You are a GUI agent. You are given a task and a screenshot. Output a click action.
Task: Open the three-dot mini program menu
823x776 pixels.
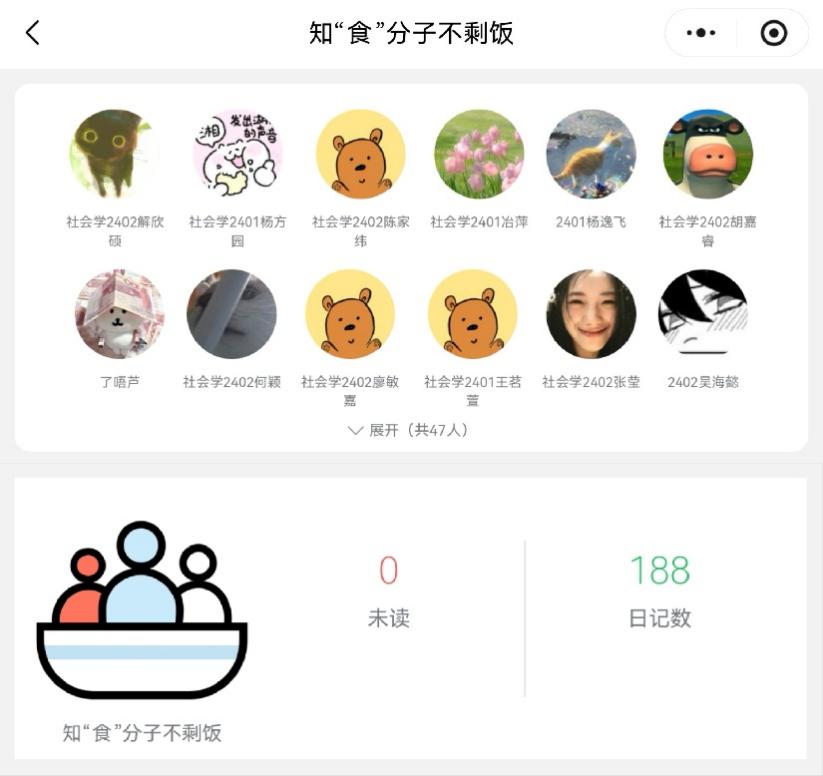click(x=701, y=33)
